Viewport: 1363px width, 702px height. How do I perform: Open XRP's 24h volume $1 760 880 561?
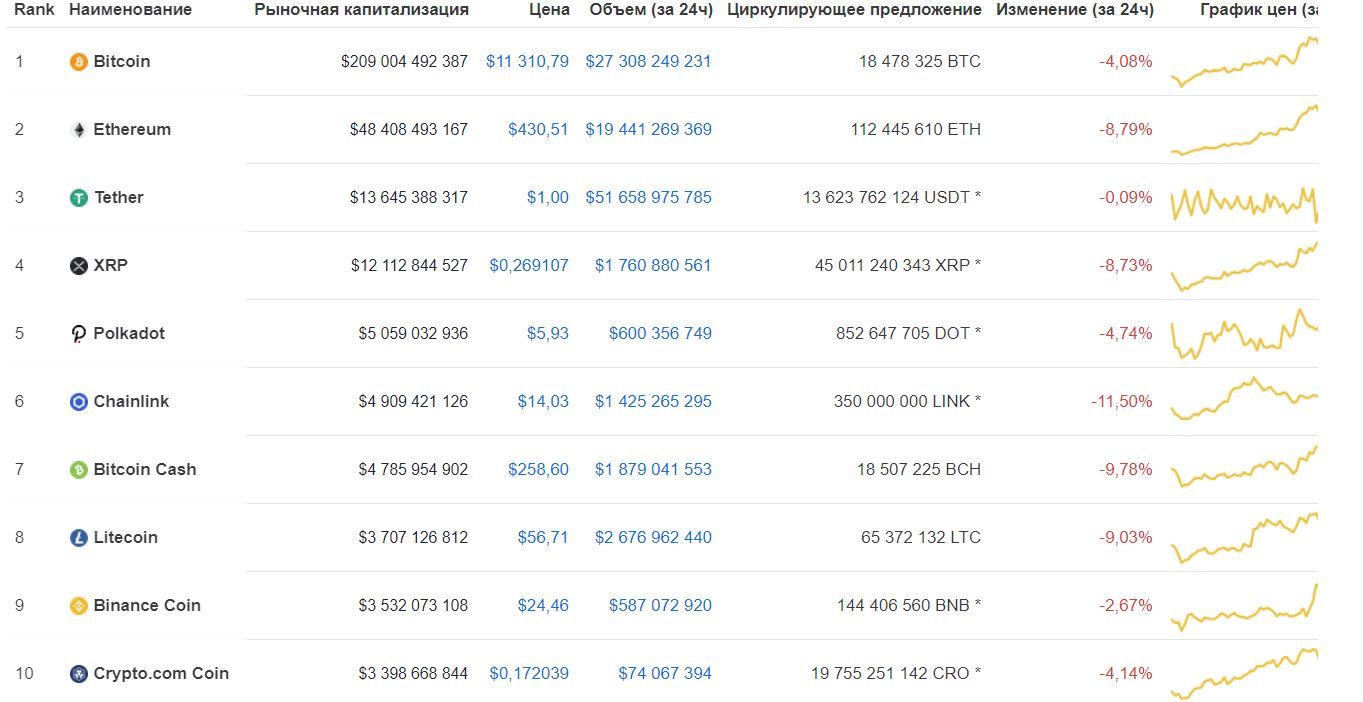coord(653,265)
